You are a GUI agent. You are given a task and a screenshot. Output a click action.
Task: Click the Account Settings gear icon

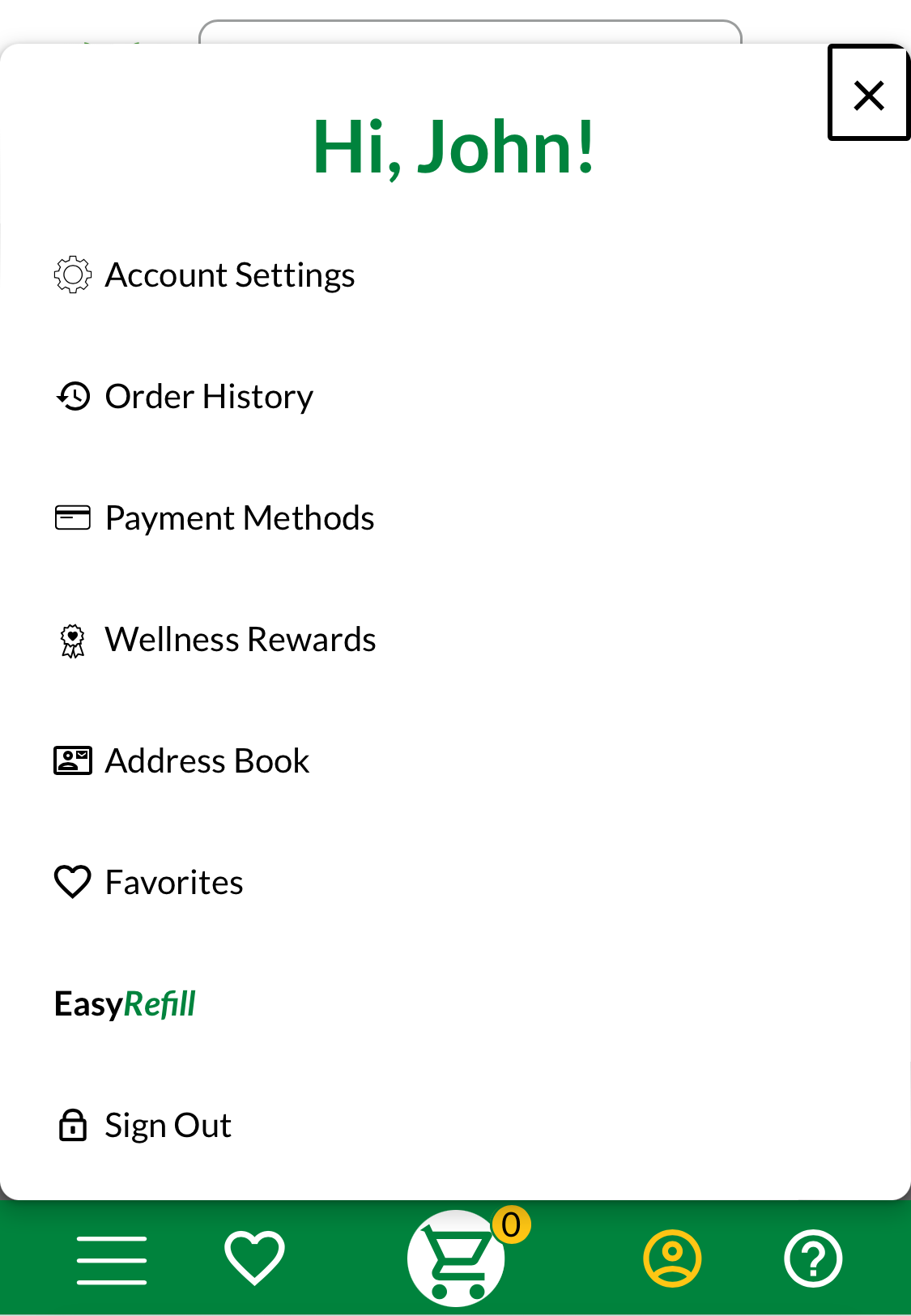[x=73, y=275]
